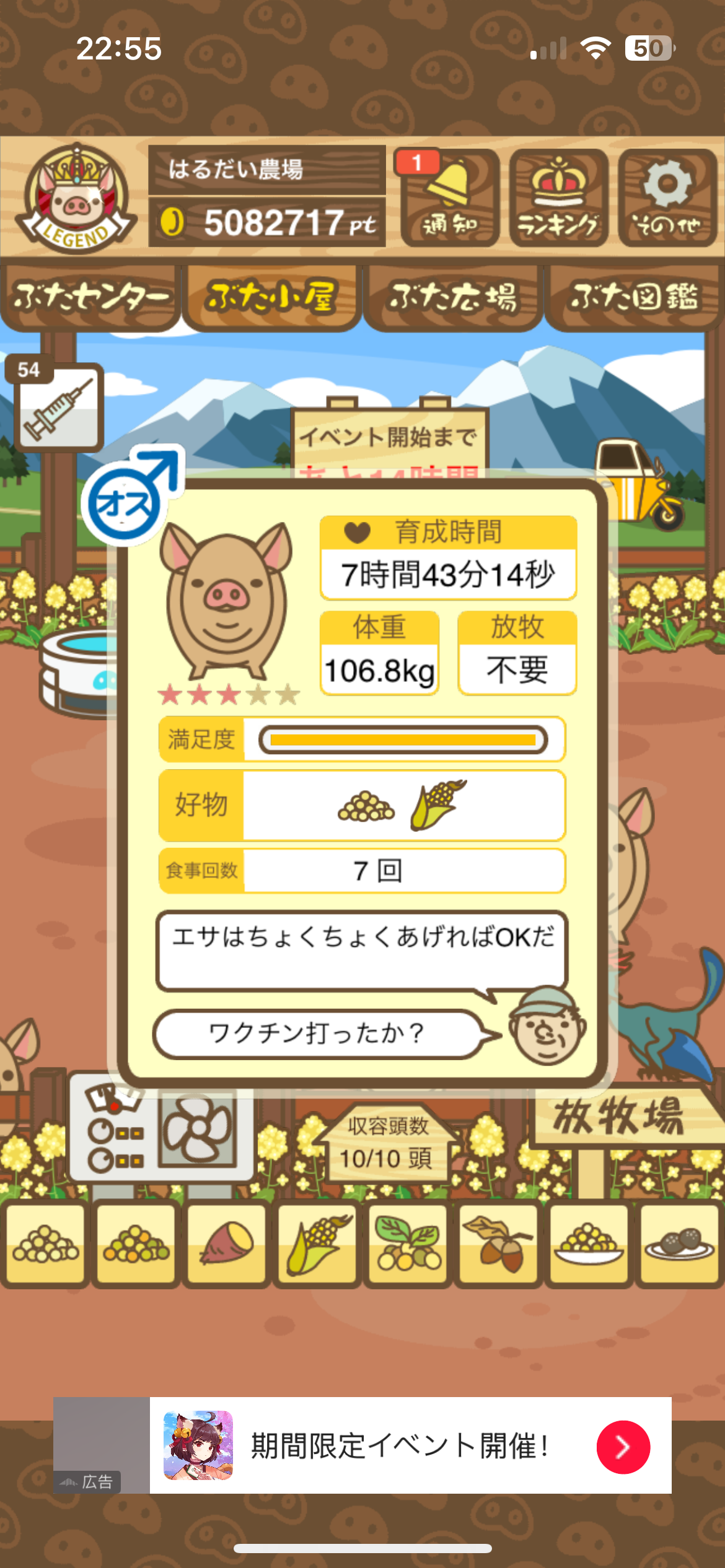Tap the LEGEND pig rank badge
This screenshot has width=725, height=1568.
76,198
